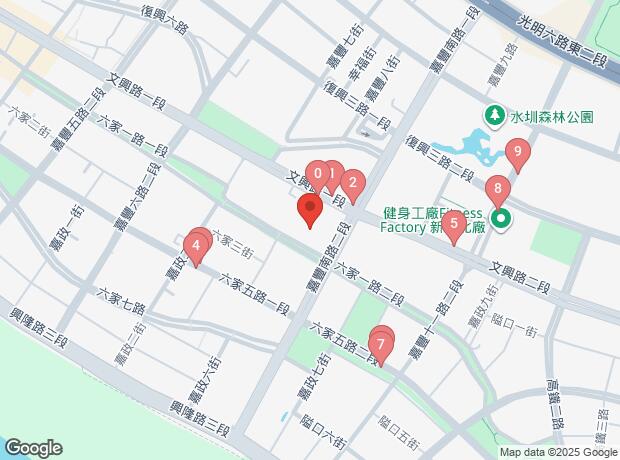Tap map marker number 9
Viewport: 620px width, 460px height.
point(517,153)
